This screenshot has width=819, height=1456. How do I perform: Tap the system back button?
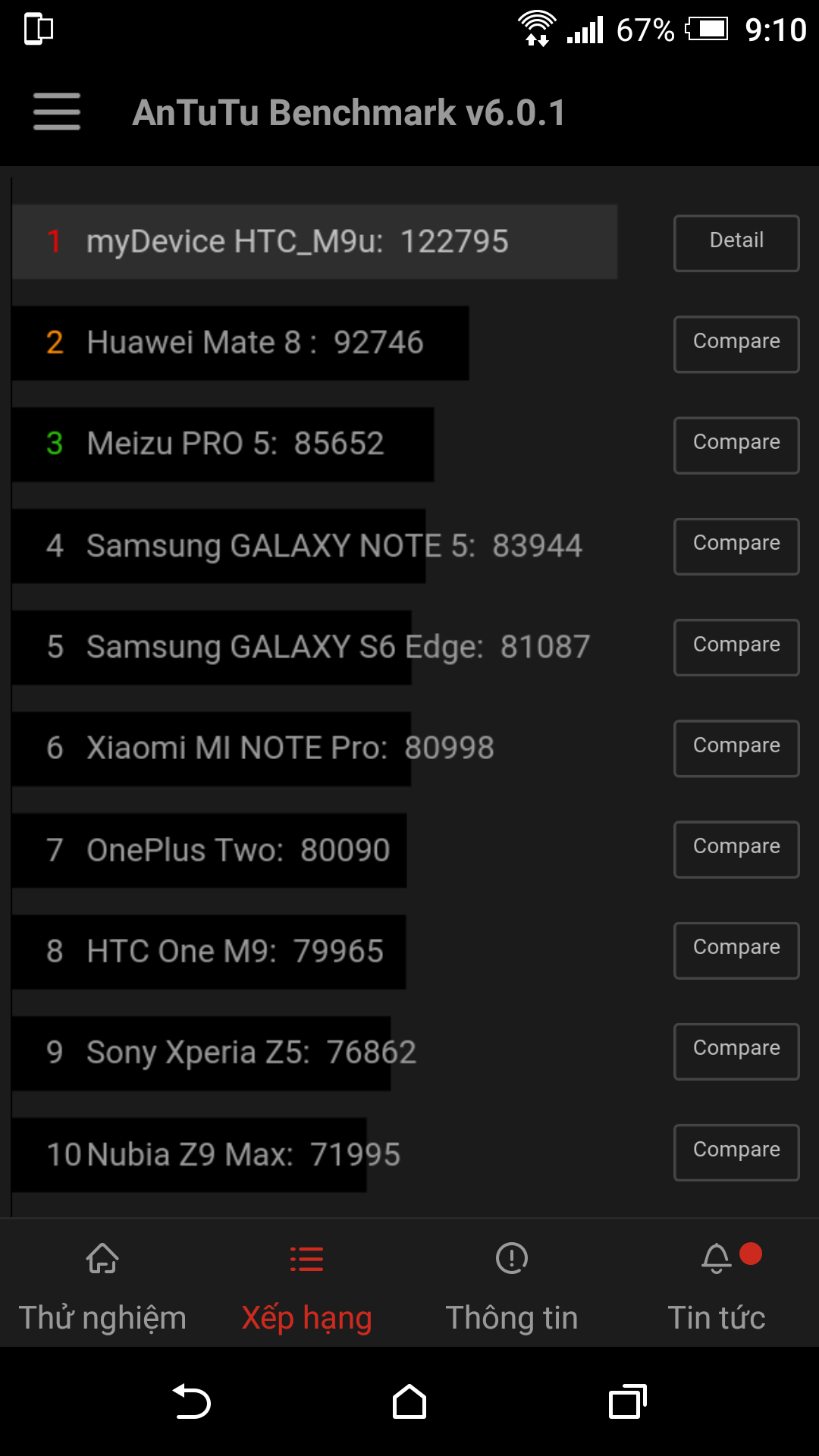click(192, 1401)
